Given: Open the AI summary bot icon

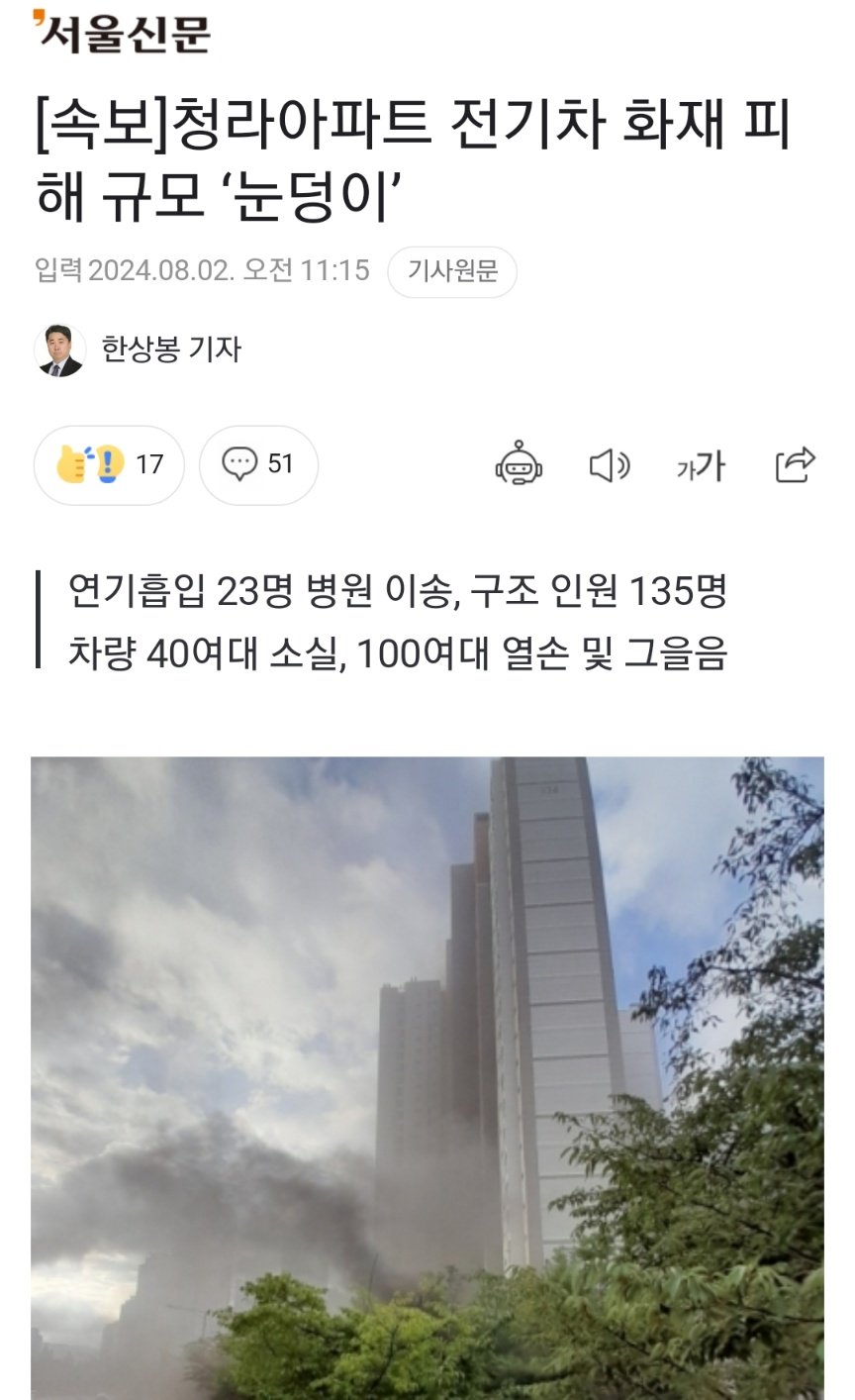Looking at the screenshot, I should tap(519, 464).
